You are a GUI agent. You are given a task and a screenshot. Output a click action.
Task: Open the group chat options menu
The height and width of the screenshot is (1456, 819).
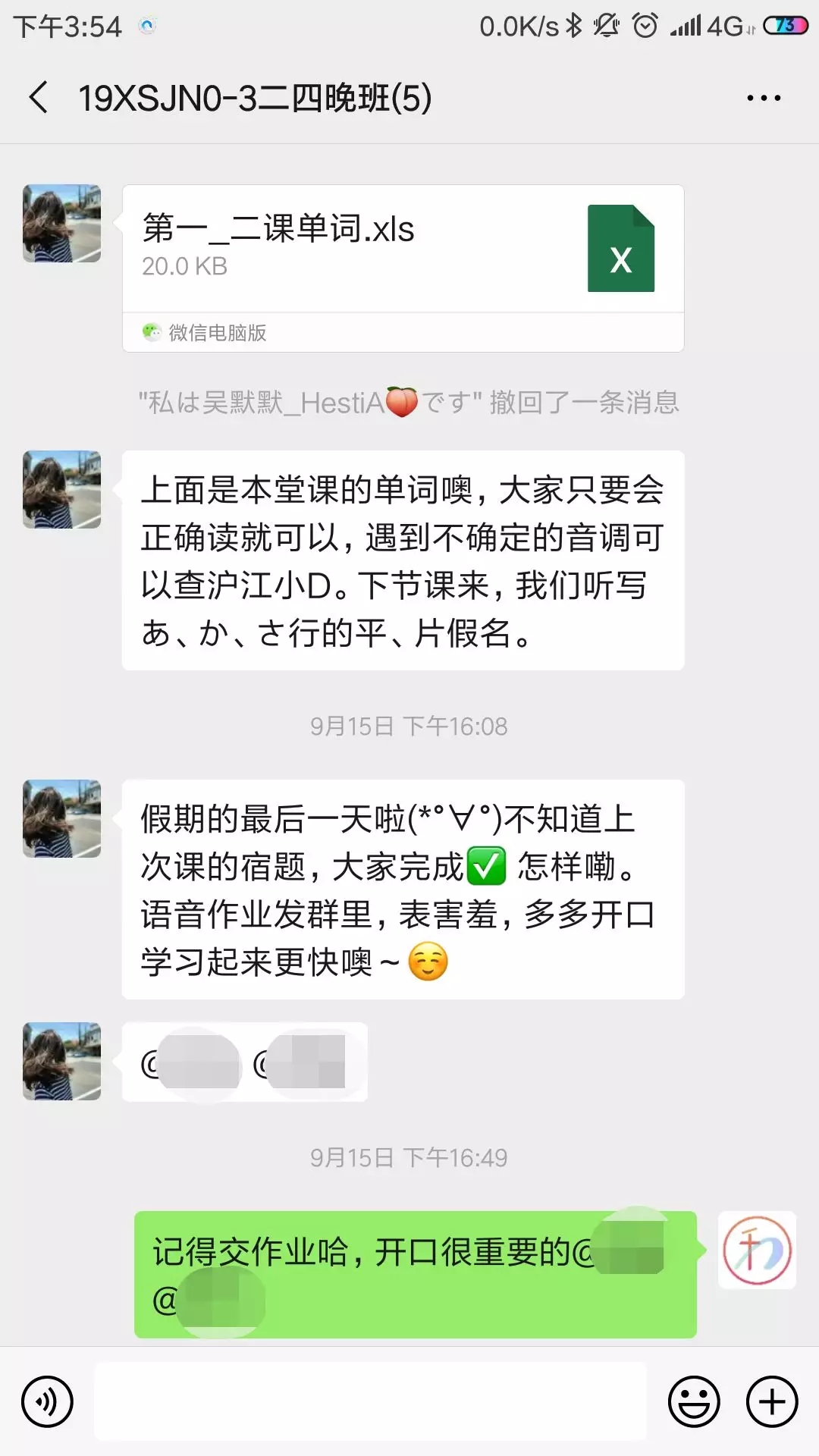coord(763,98)
